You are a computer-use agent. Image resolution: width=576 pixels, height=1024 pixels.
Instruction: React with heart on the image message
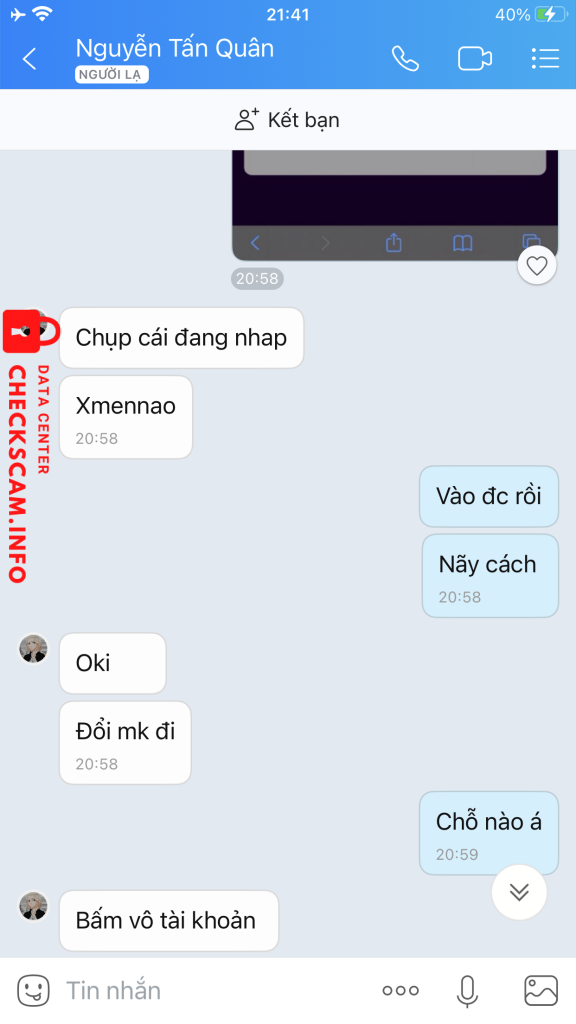[537, 266]
